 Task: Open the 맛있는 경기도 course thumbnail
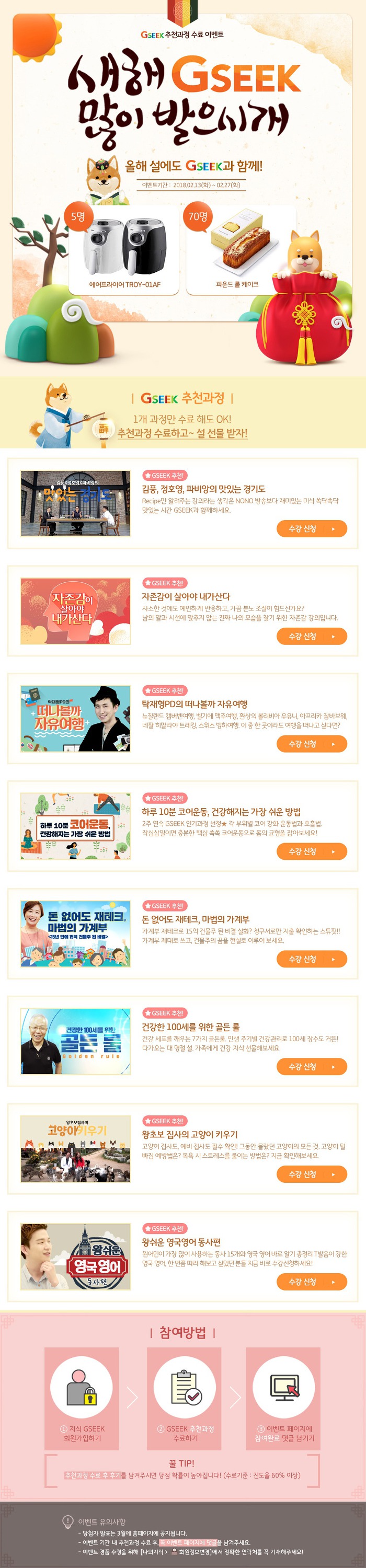point(75,503)
